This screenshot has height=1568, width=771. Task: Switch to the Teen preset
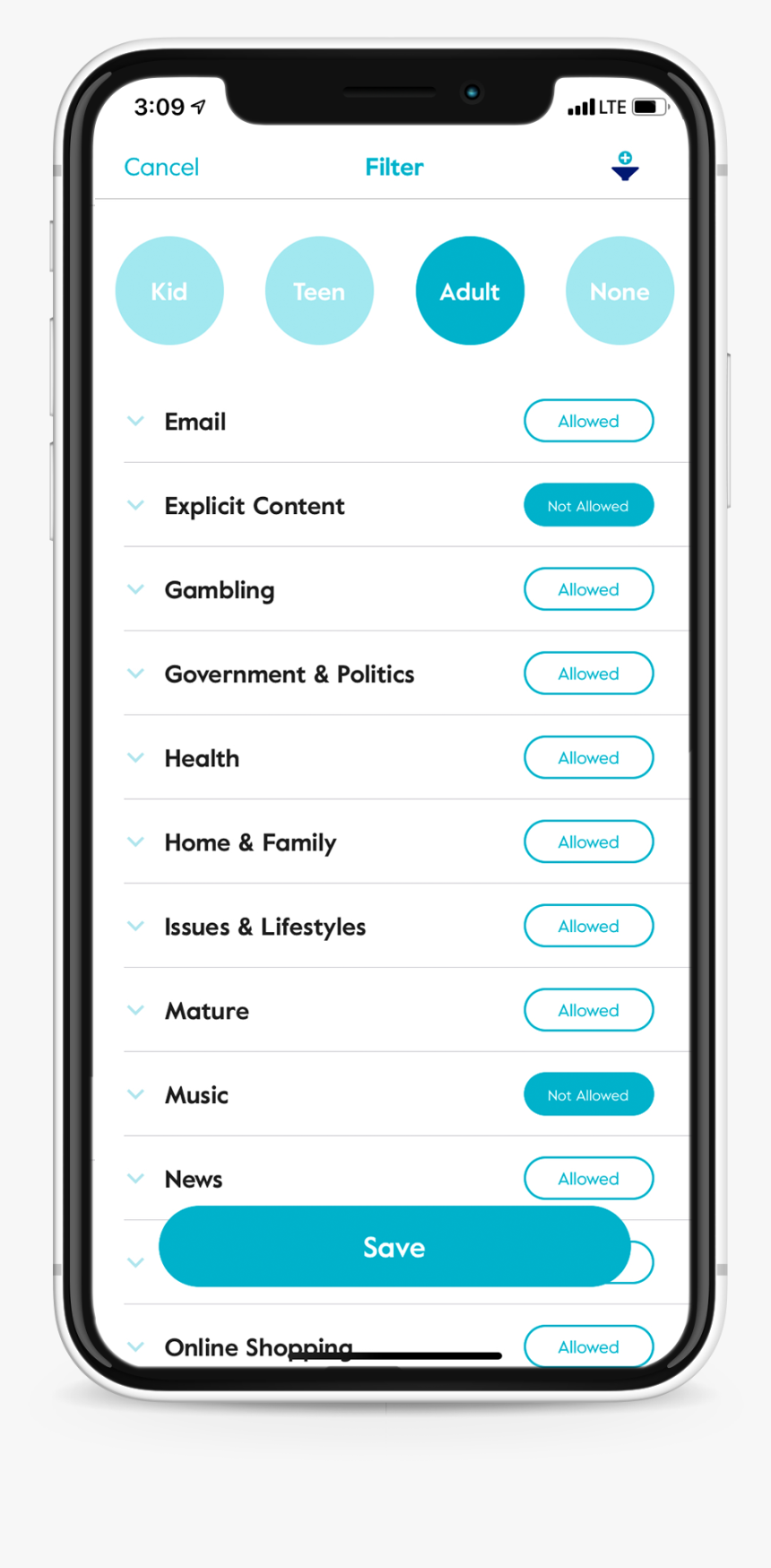click(x=319, y=291)
